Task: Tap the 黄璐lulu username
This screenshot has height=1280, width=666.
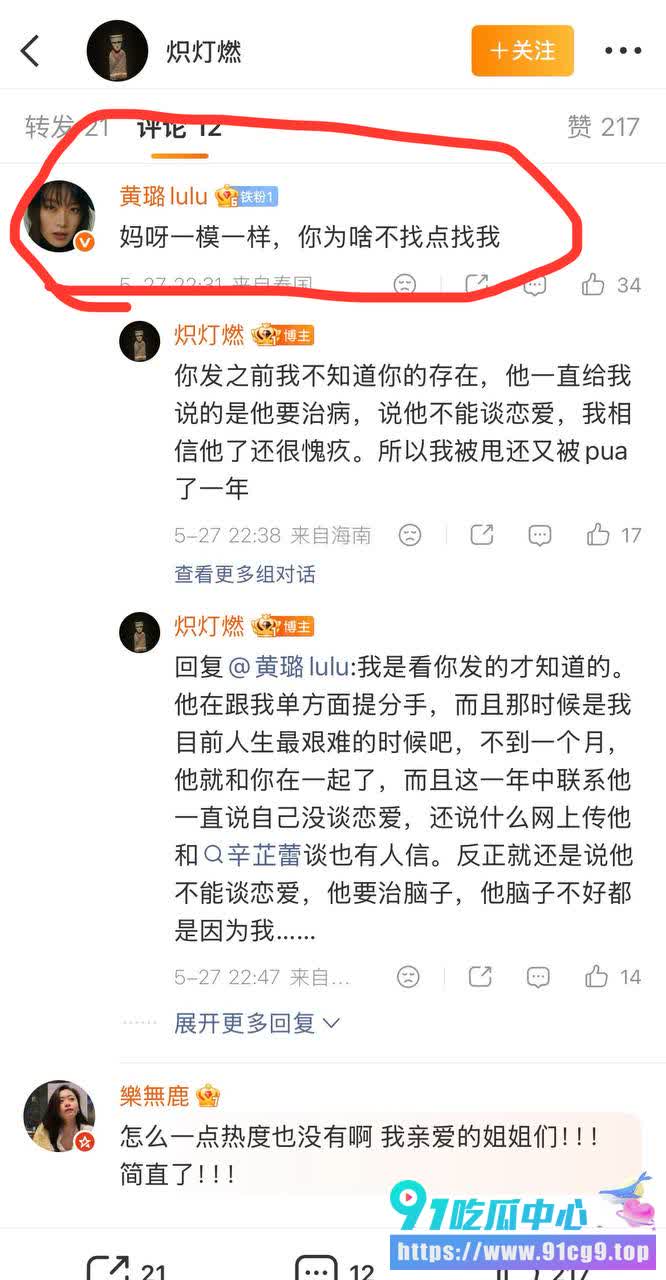Action: point(163,196)
